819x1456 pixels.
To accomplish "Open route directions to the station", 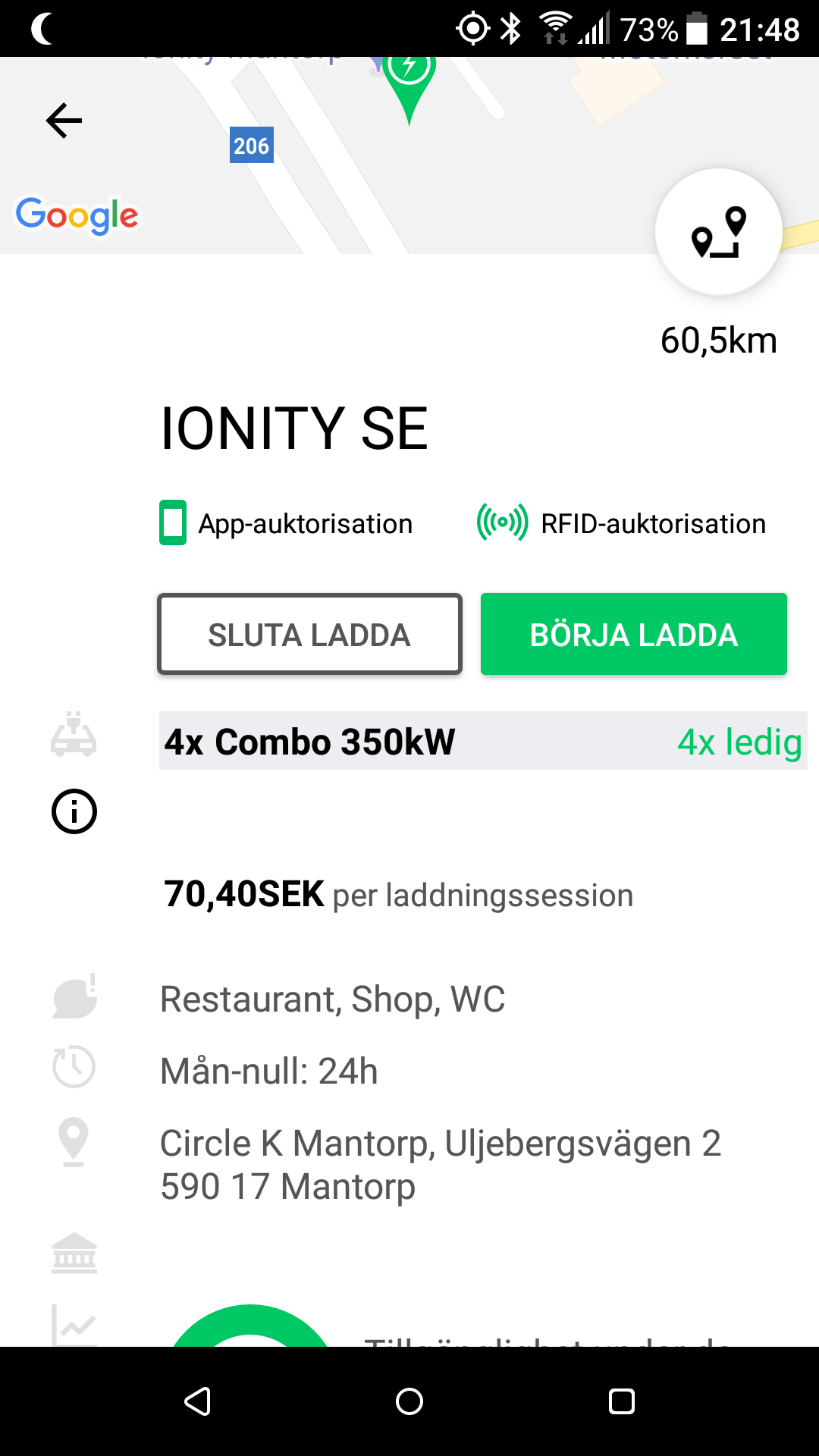I will point(718,232).
